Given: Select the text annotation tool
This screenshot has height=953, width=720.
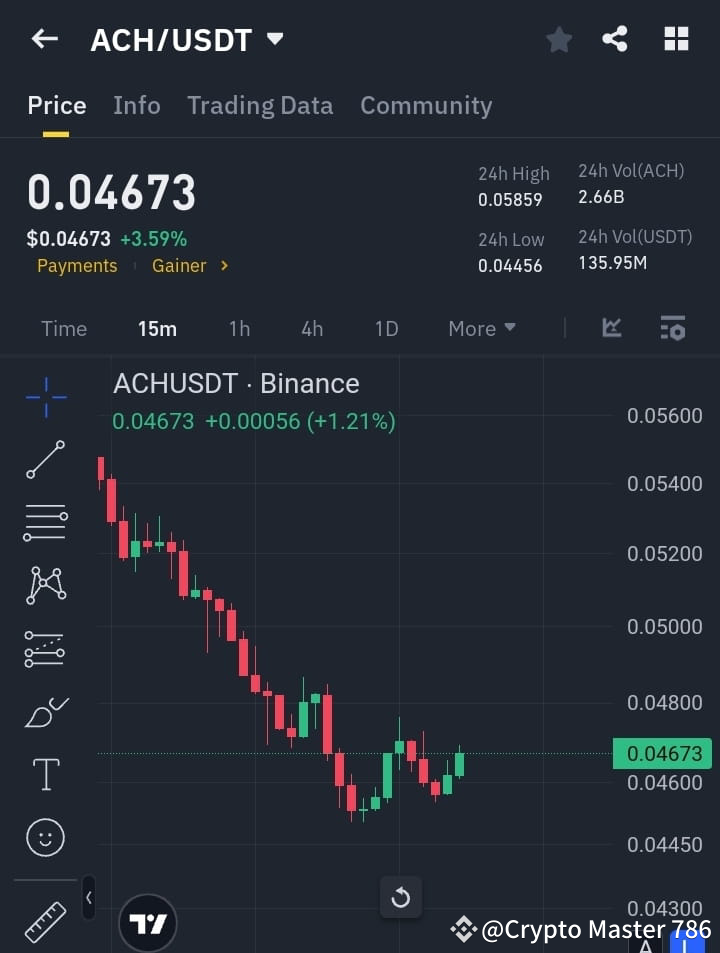Looking at the screenshot, I should tap(45, 774).
